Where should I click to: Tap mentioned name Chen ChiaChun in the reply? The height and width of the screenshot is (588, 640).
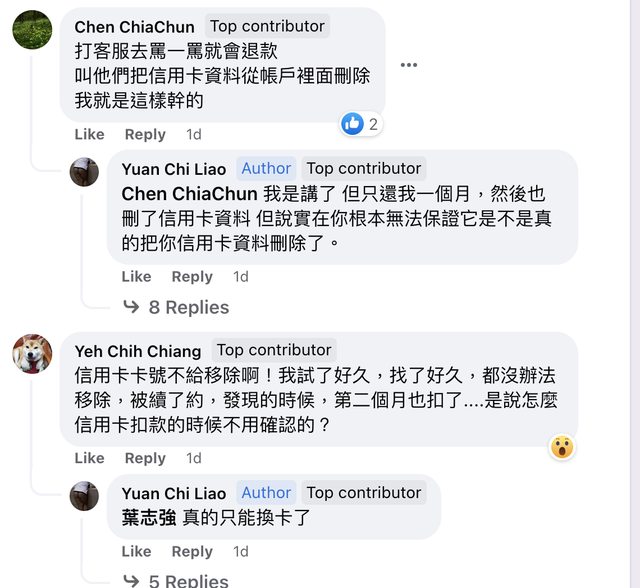190,194
